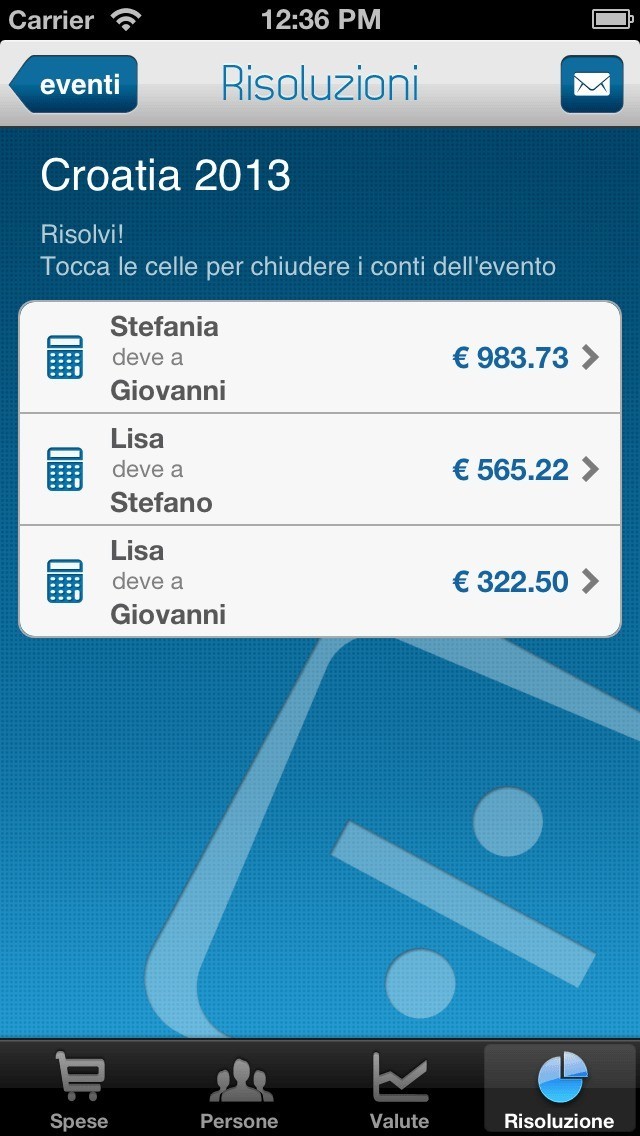Screen dimensions: 640x1136
Task: Go back to eventi list
Action: click(x=74, y=85)
